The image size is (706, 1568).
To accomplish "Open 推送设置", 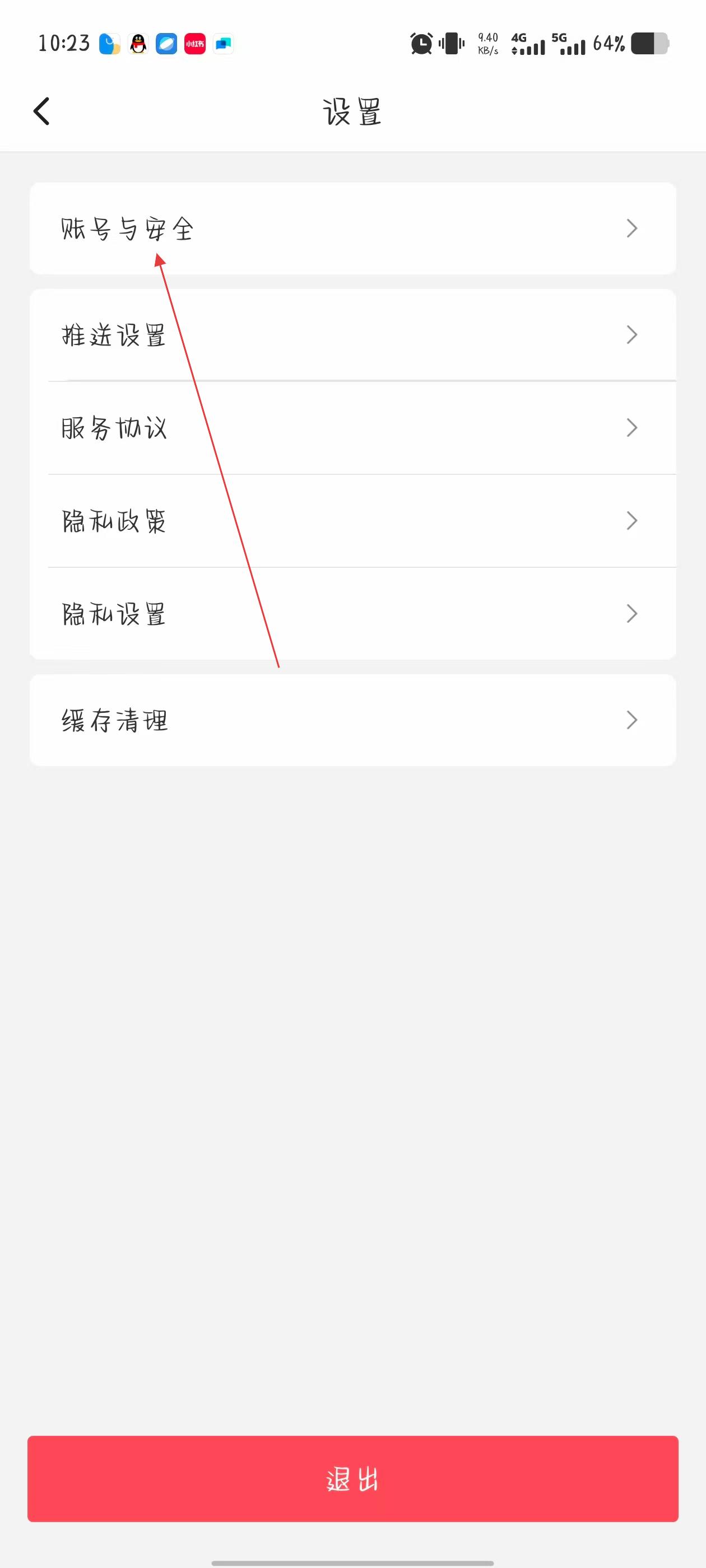I will pyautogui.click(x=352, y=335).
